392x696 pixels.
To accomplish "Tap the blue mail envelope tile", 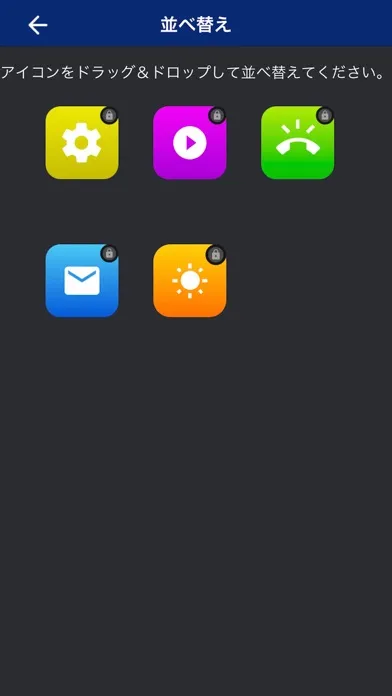I will tap(82, 281).
